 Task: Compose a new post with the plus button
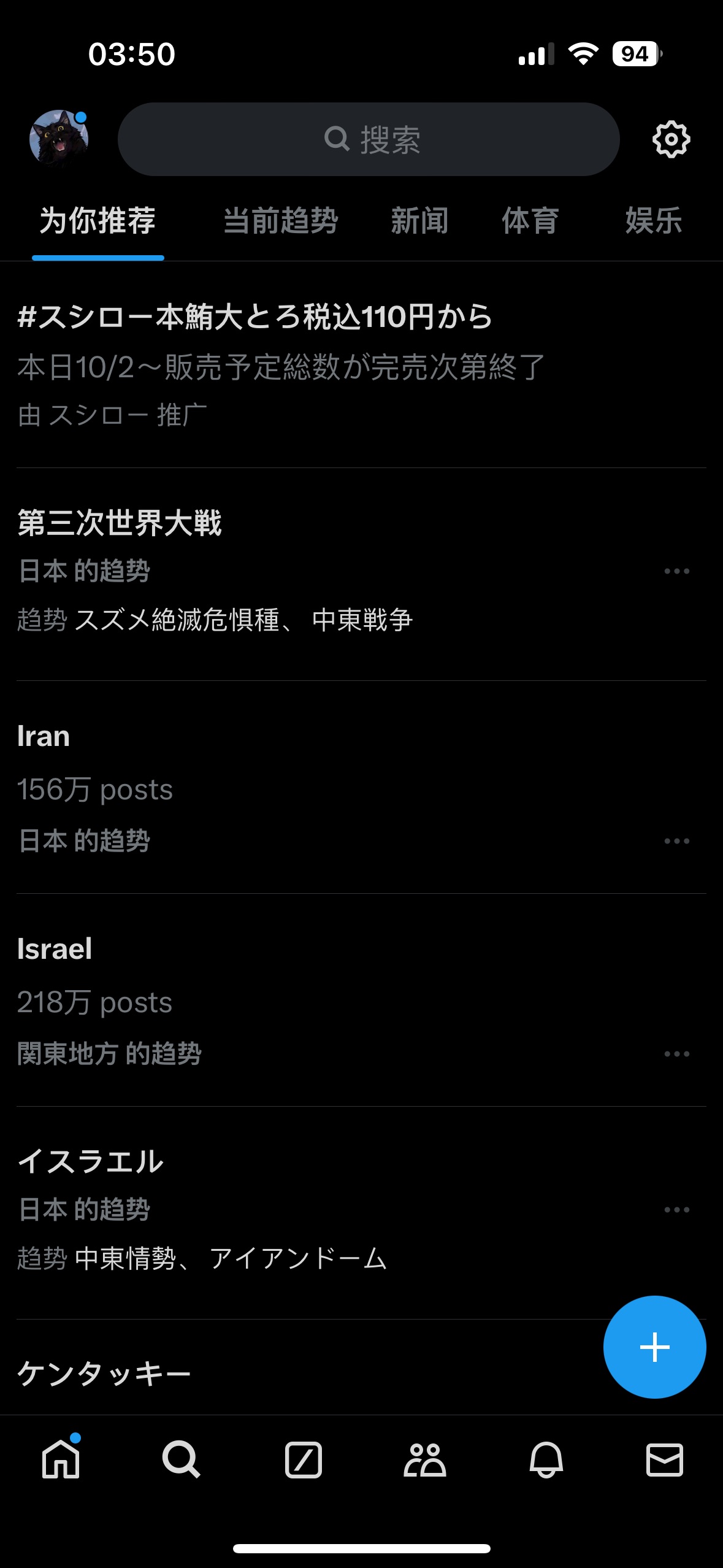tap(654, 1347)
